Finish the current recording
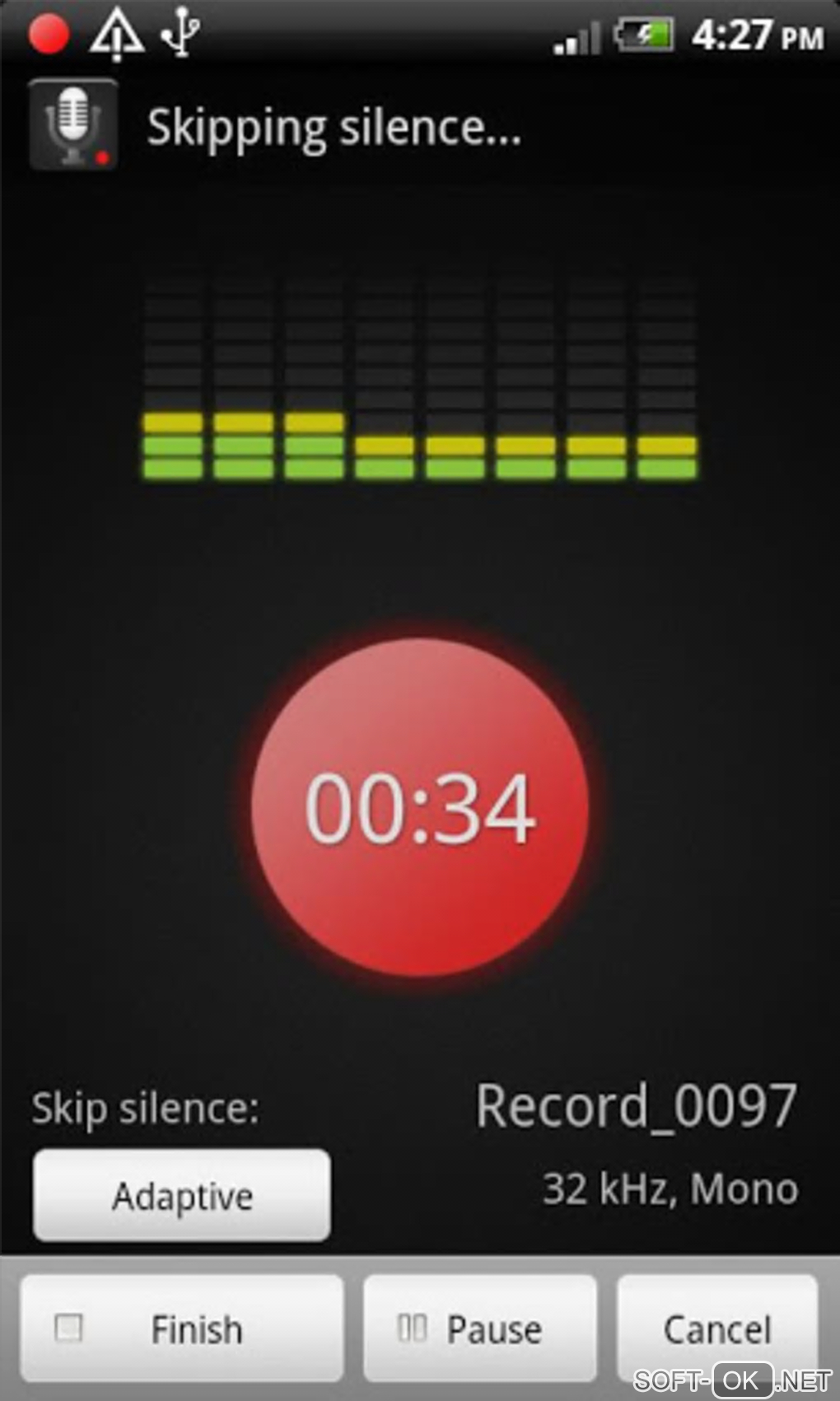The height and width of the screenshot is (1401, 840). click(182, 1328)
